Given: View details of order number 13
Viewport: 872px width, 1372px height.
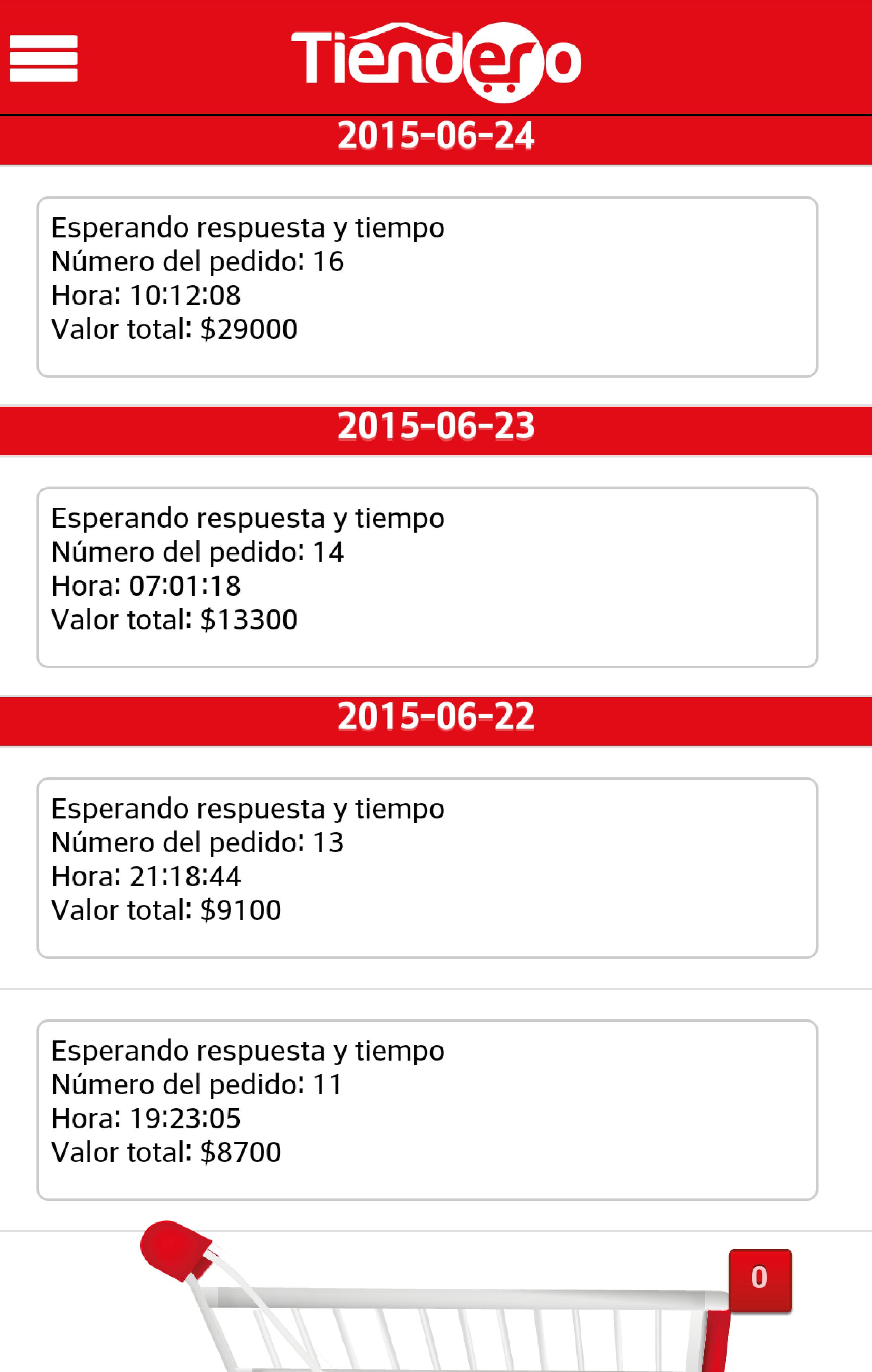Looking at the screenshot, I should coord(427,867).
